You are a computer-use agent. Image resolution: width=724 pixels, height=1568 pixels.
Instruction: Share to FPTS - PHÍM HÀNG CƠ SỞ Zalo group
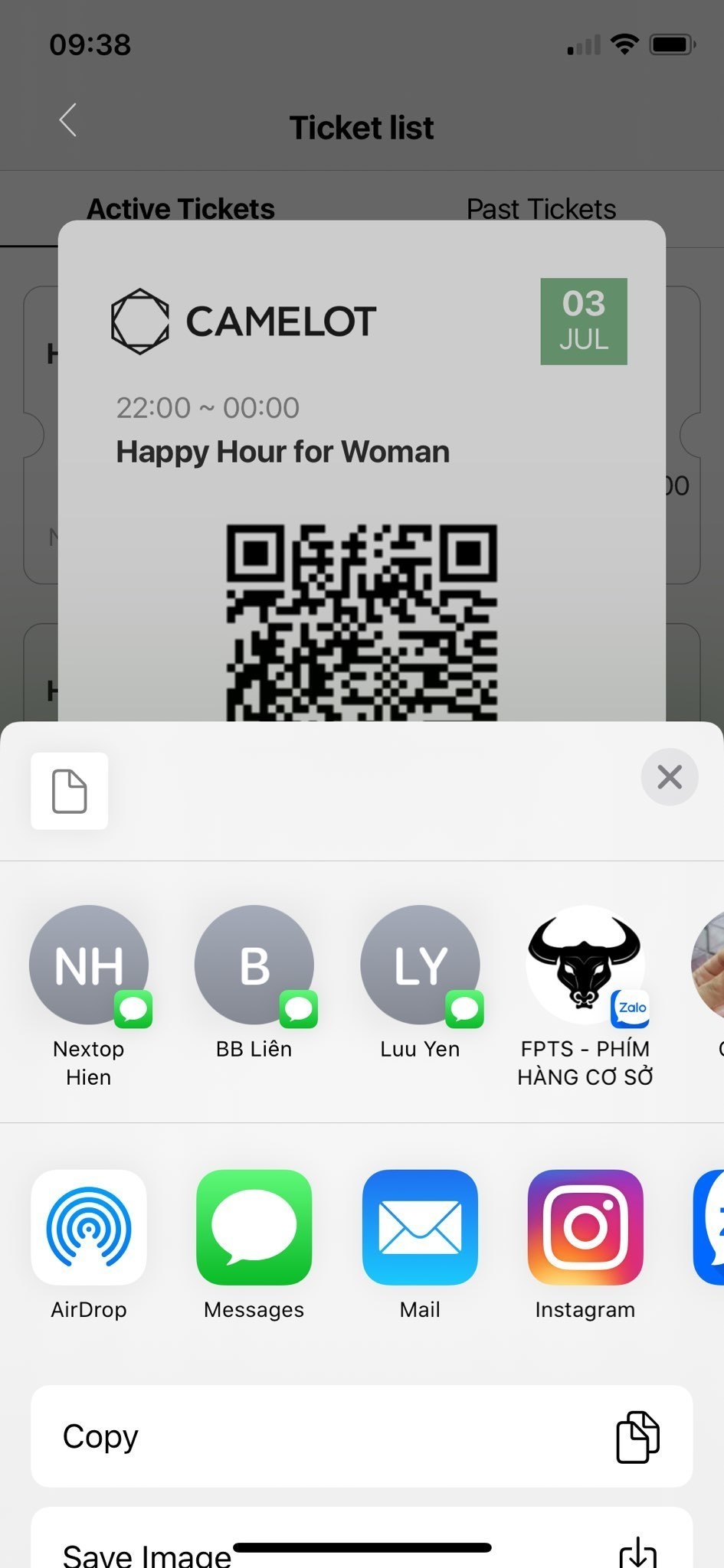[585, 965]
